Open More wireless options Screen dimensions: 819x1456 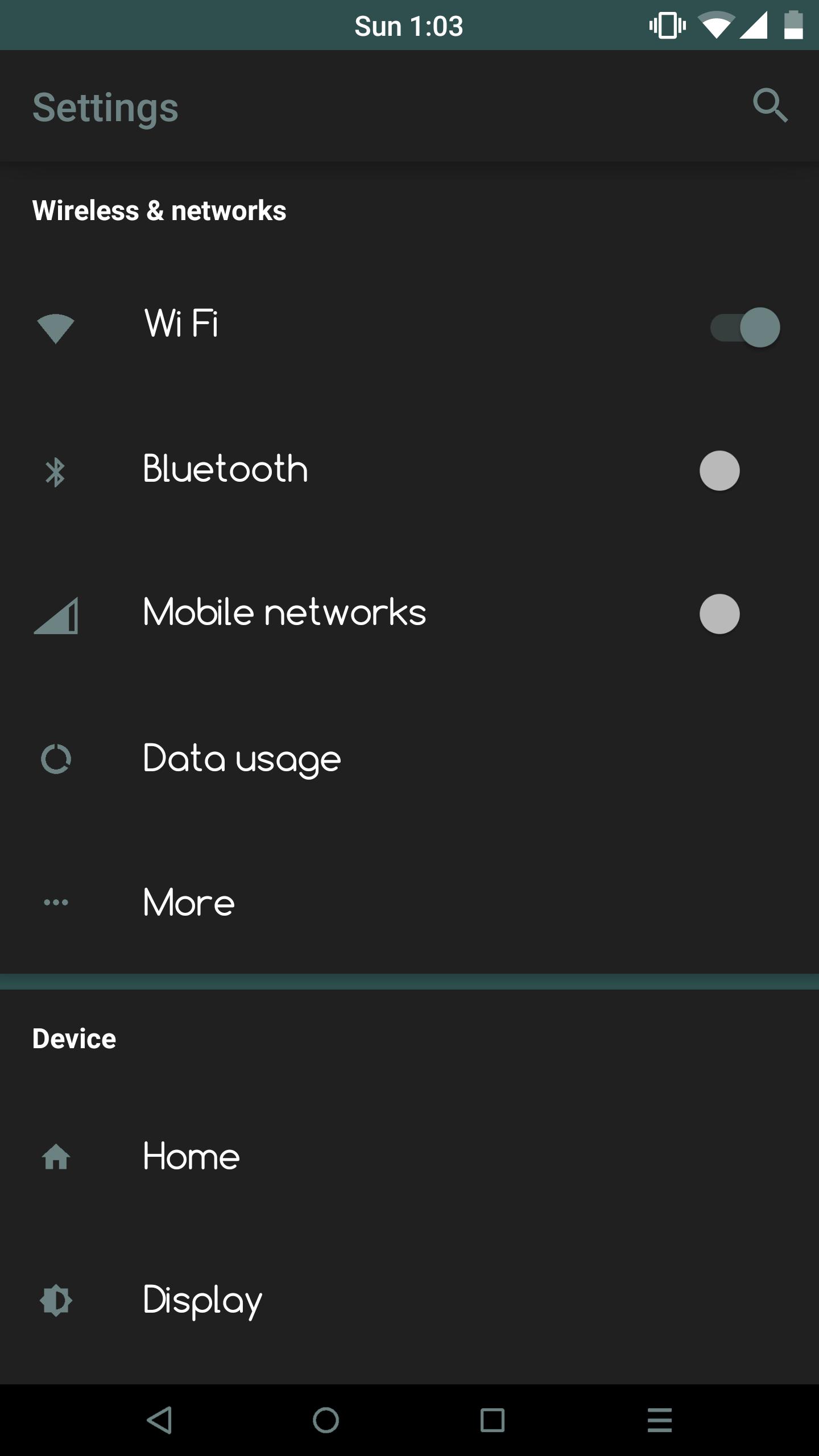189,903
